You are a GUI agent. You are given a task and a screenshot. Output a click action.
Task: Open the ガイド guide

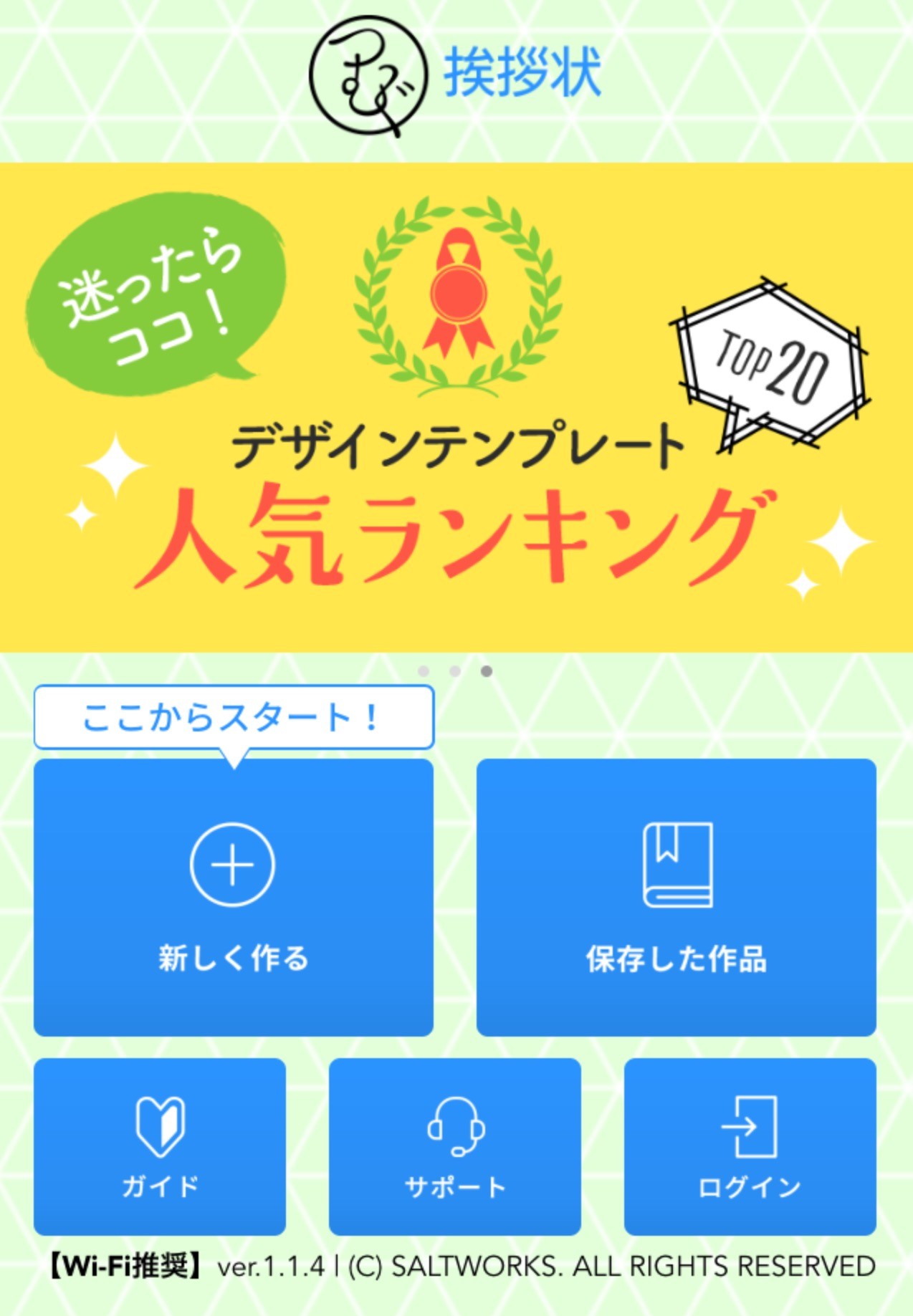point(159,1146)
